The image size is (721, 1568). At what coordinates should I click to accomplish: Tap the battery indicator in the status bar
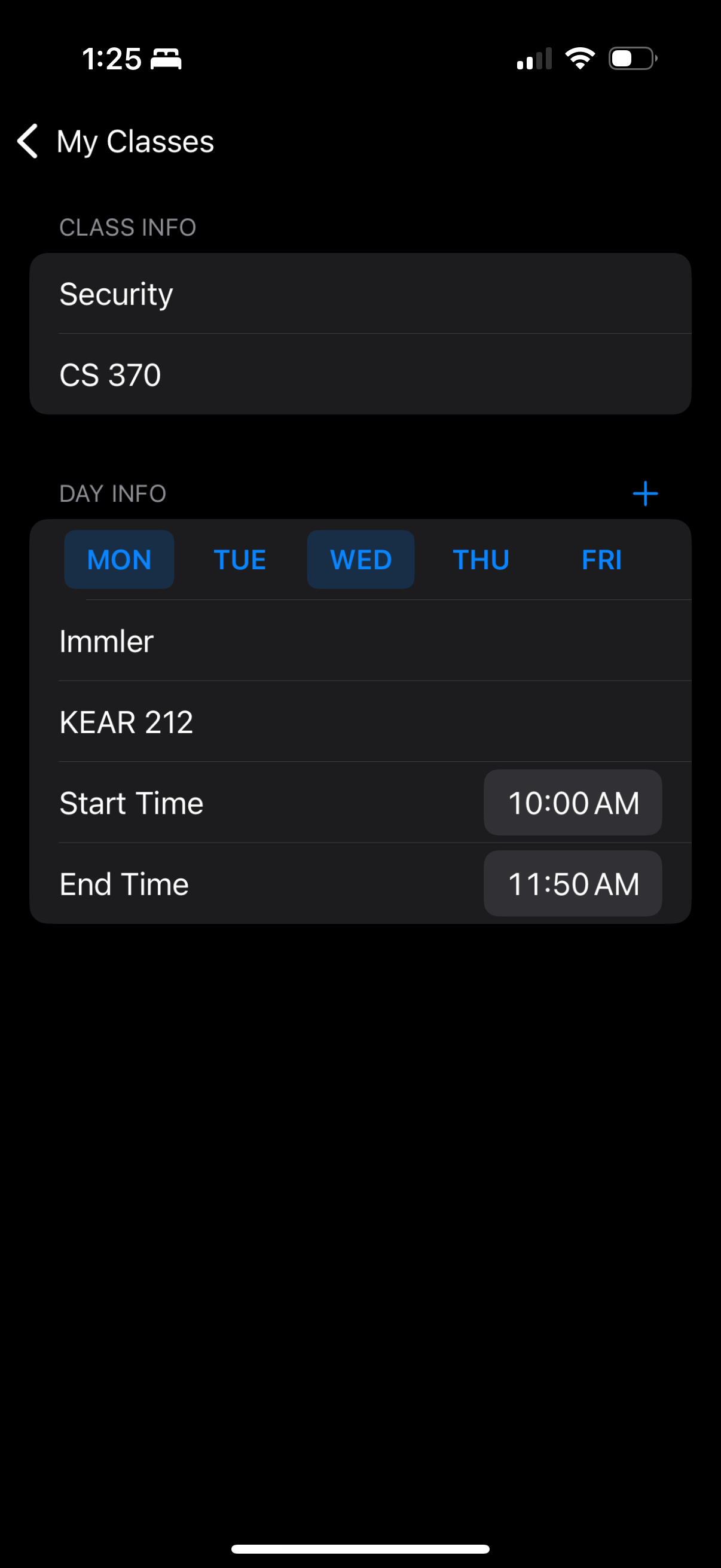click(x=630, y=57)
